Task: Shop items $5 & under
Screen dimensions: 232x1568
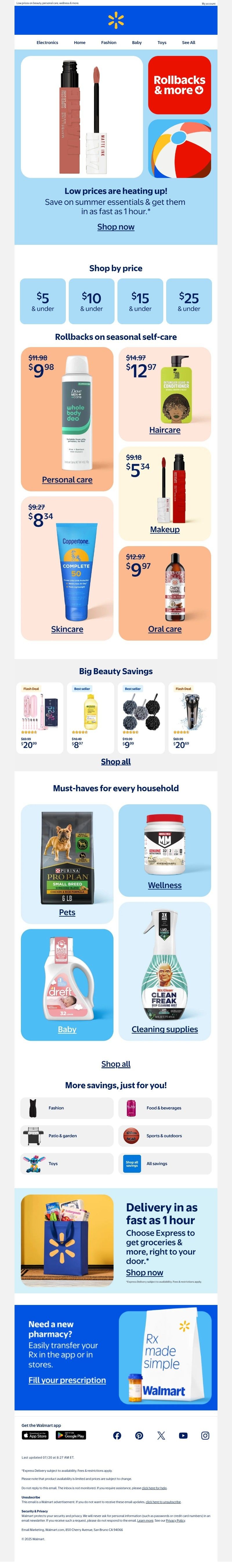Action: click(43, 301)
